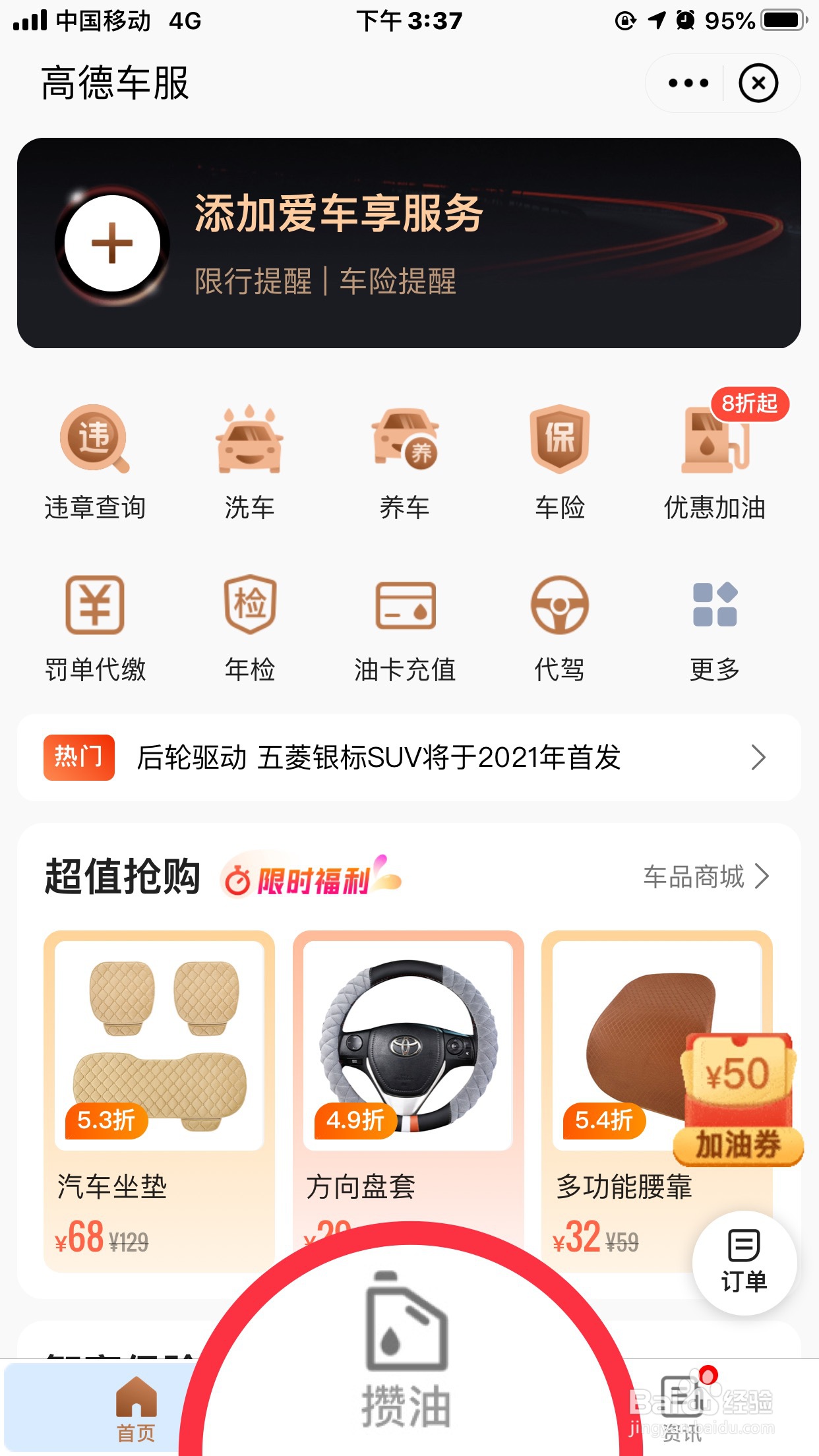Tap the 汽车坐垫 seat cushion product image

(x=158, y=1042)
